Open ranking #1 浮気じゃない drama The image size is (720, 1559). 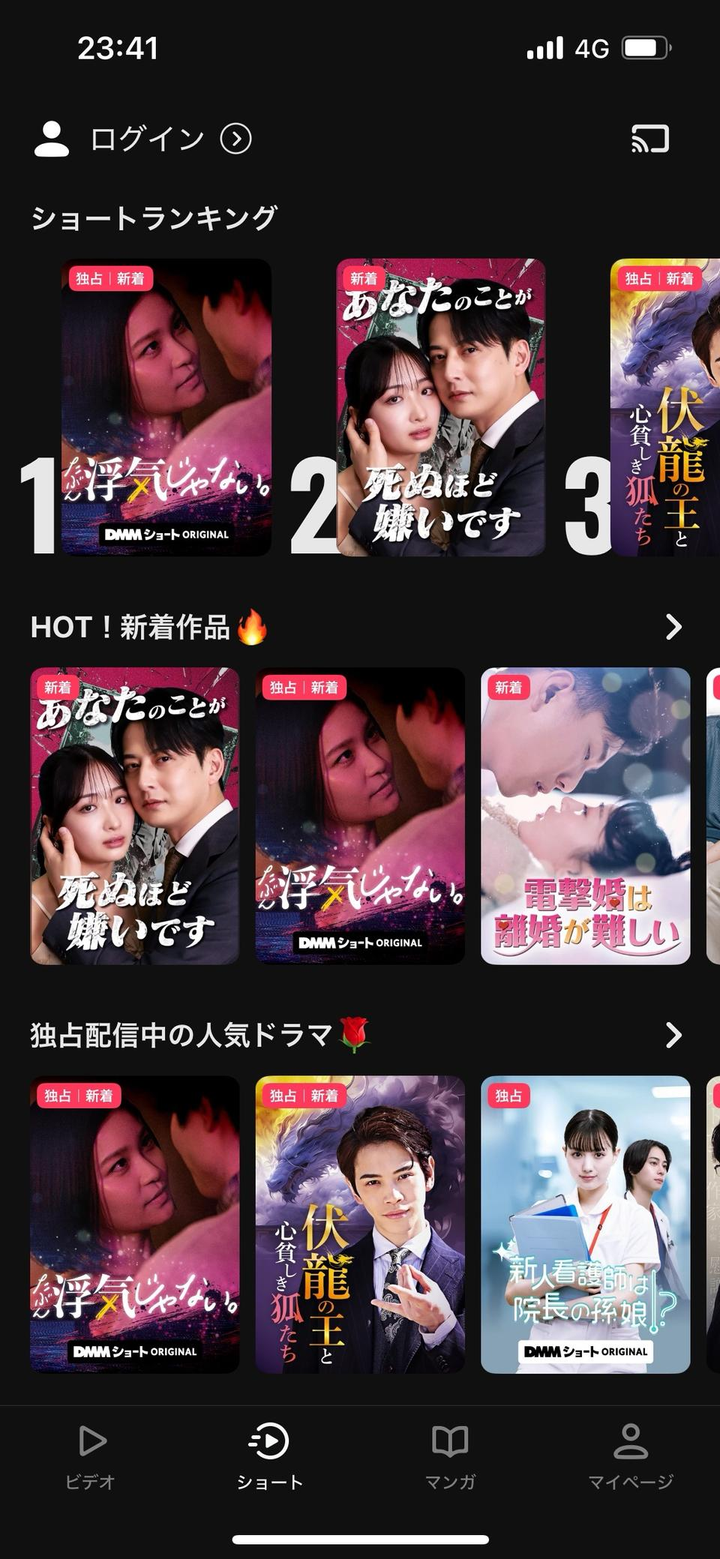(x=166, y=407)
